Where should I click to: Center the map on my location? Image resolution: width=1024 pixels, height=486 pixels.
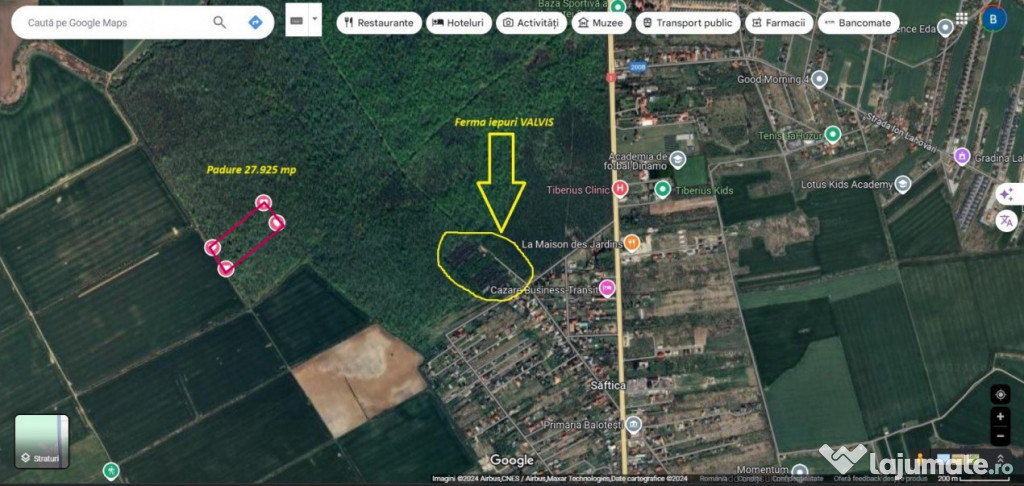tap(1000, 394)
